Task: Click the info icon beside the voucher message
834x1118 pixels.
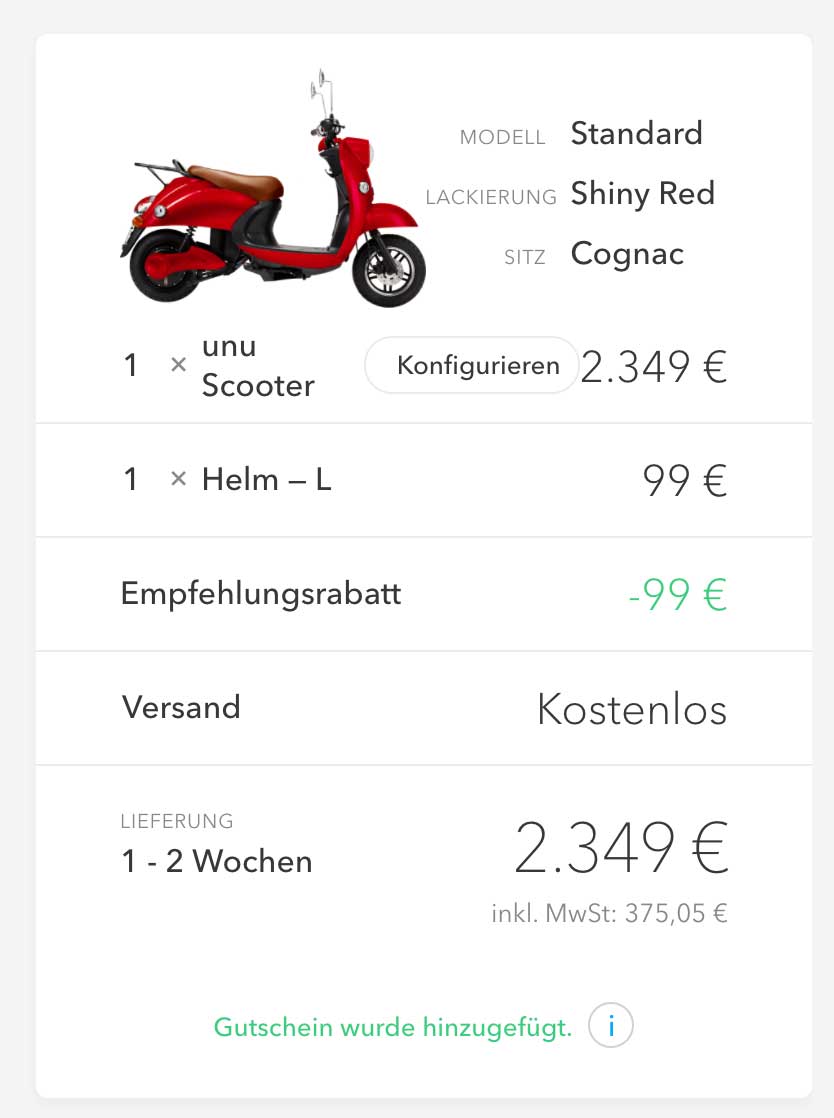Action: point(611,1025)
